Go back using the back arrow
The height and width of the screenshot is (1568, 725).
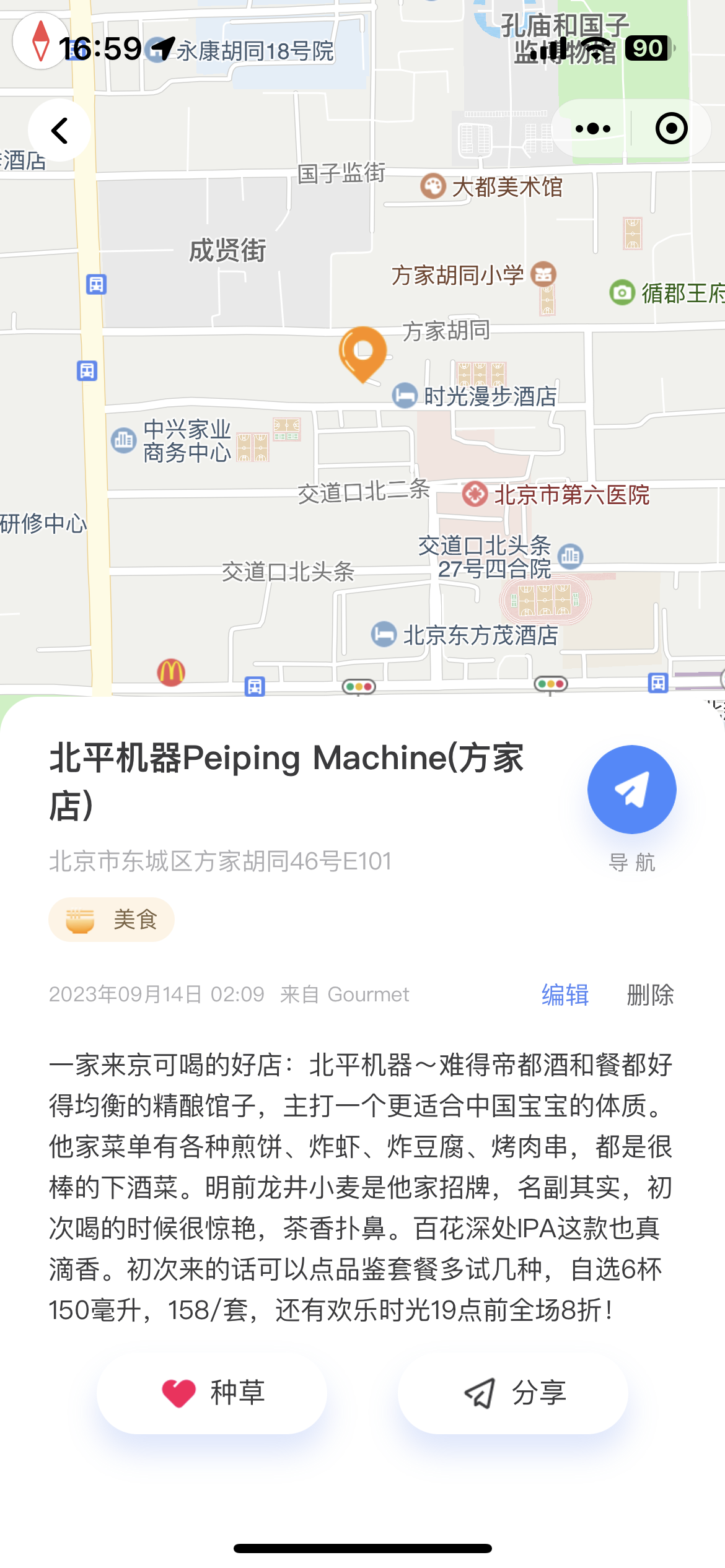(x=59, y=130)
